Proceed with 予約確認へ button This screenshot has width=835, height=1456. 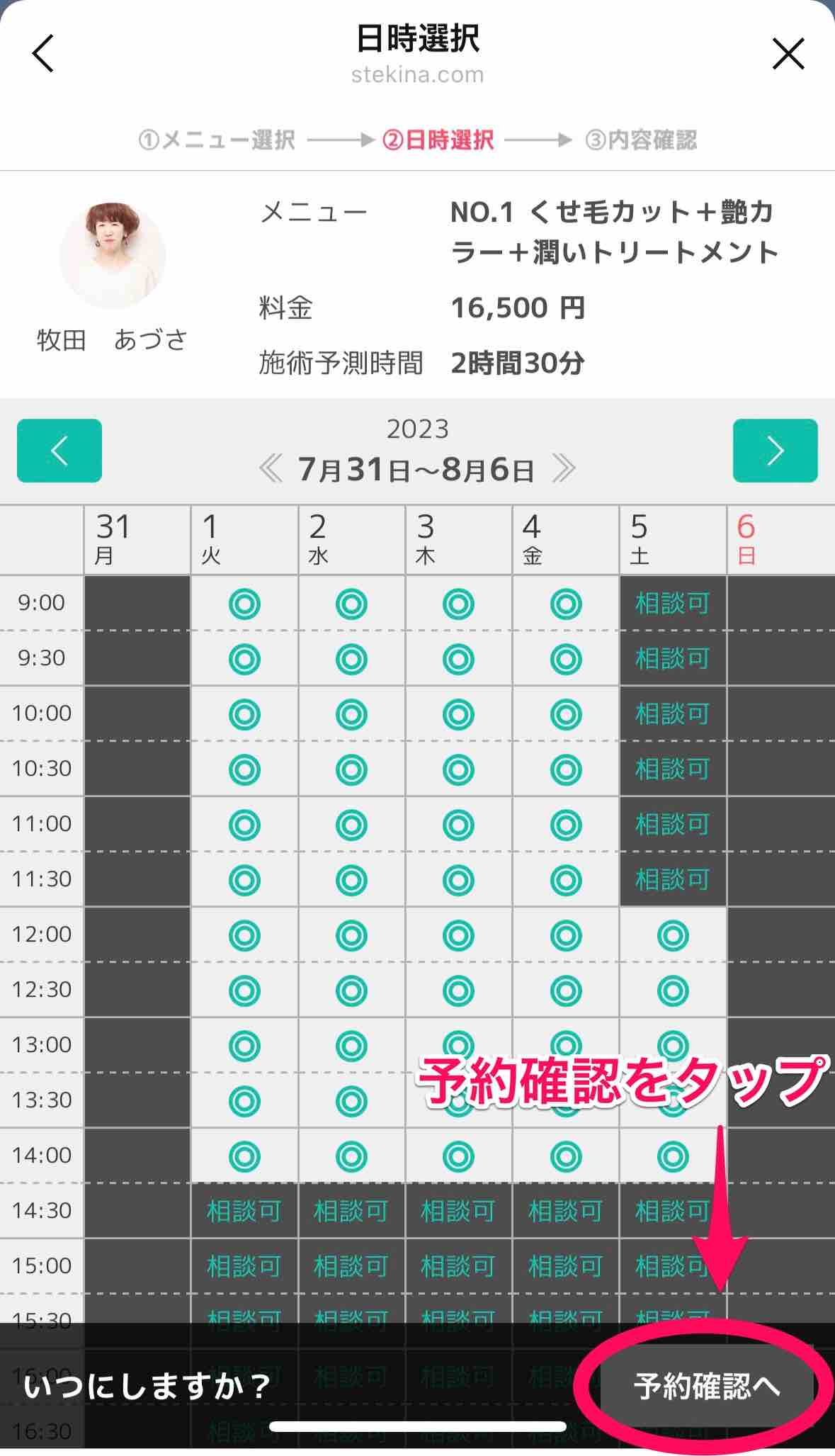point(707,1386)
